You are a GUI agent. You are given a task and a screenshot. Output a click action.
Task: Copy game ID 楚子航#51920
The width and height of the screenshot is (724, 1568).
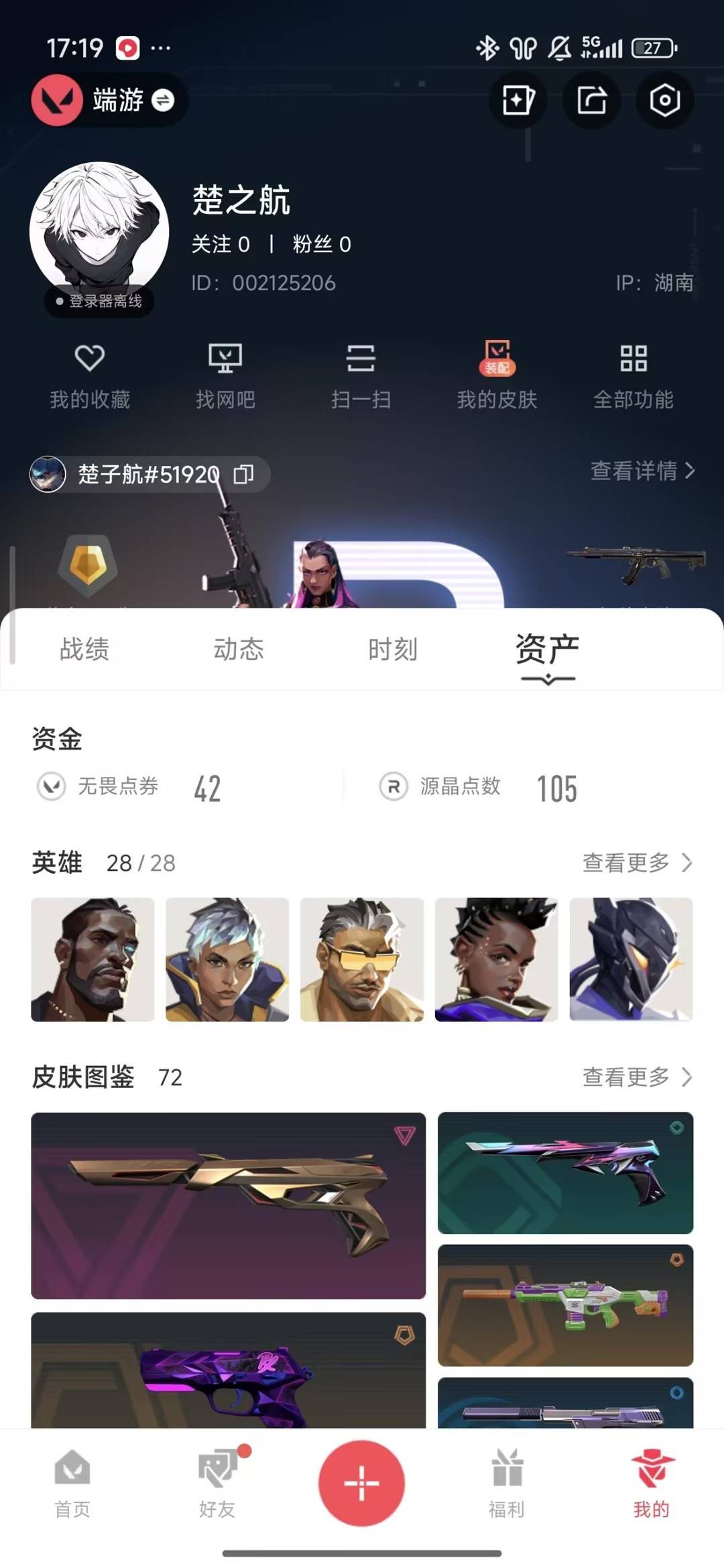[243, 475]
